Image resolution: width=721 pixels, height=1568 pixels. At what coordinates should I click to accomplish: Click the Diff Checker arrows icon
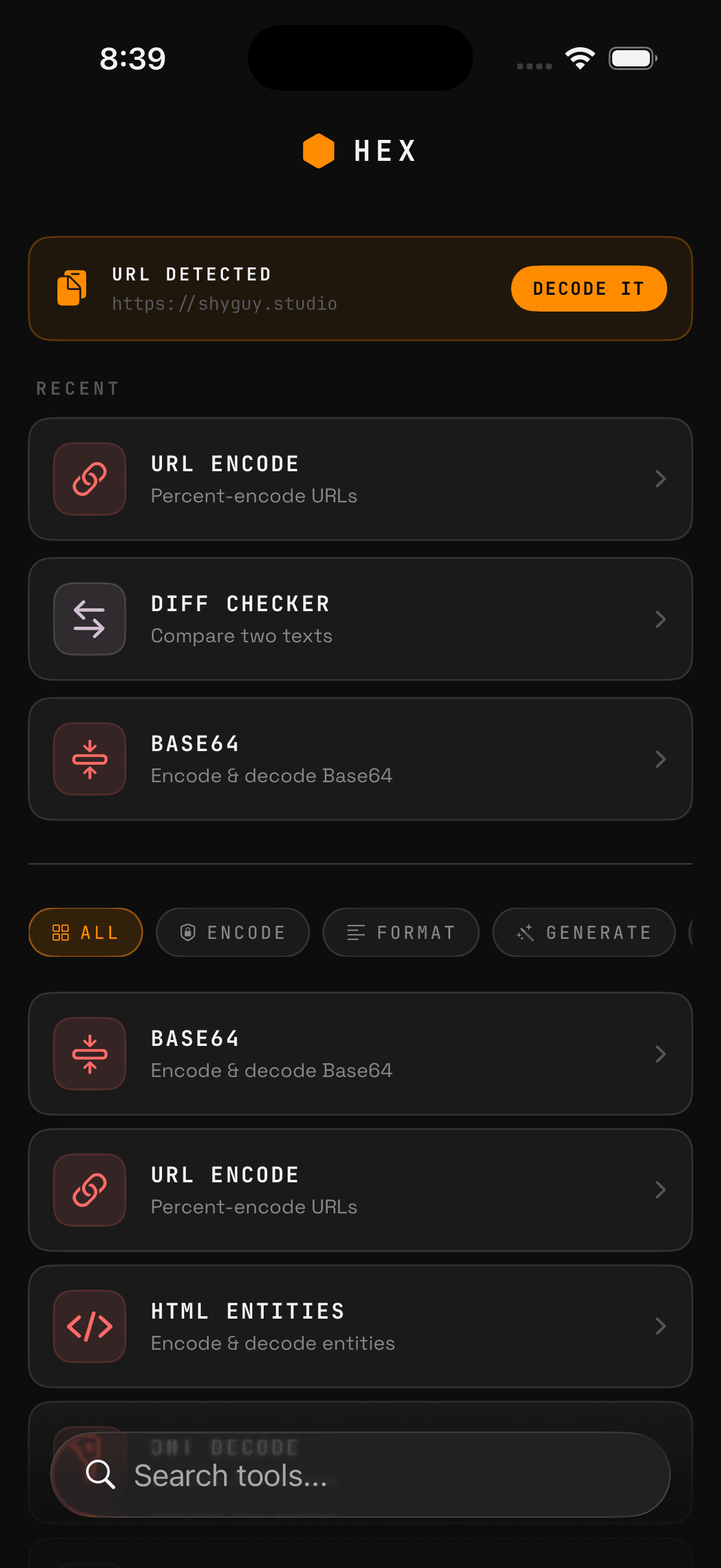click(x=89, y=618)
